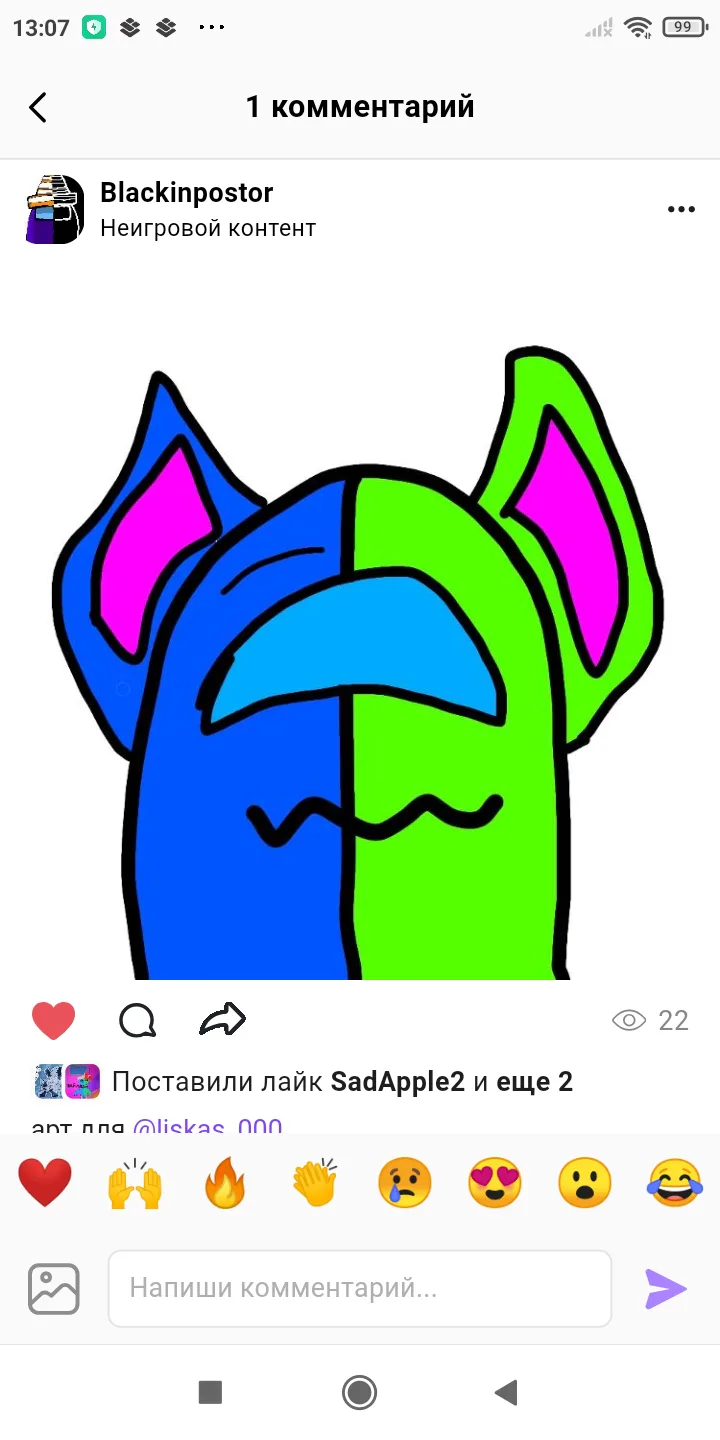Insert the heart-eyes emoji
This screenshot has height=1440, width=720.
pos(495,1184)
